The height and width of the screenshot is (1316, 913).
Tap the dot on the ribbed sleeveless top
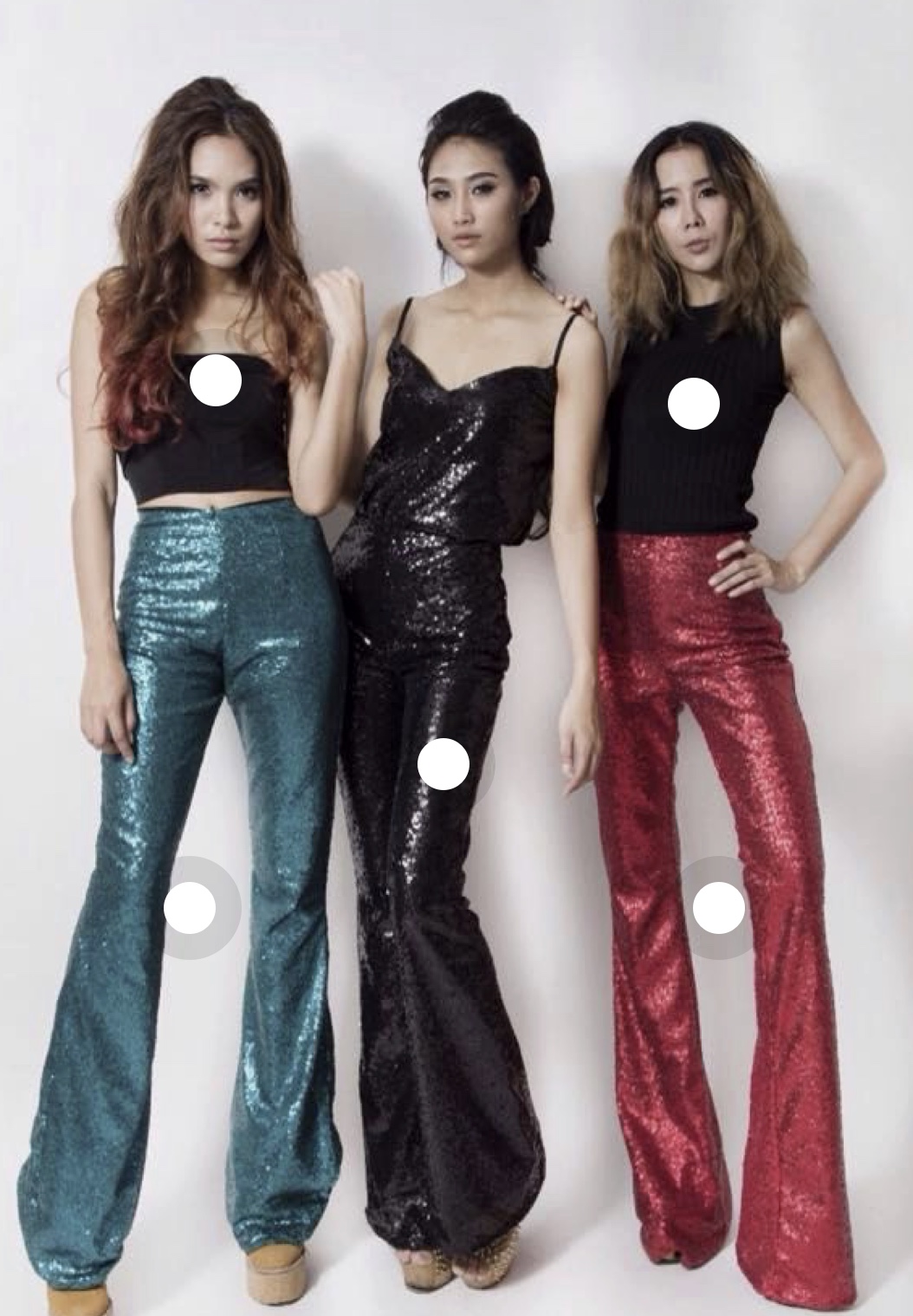click(x=694, y=403)
